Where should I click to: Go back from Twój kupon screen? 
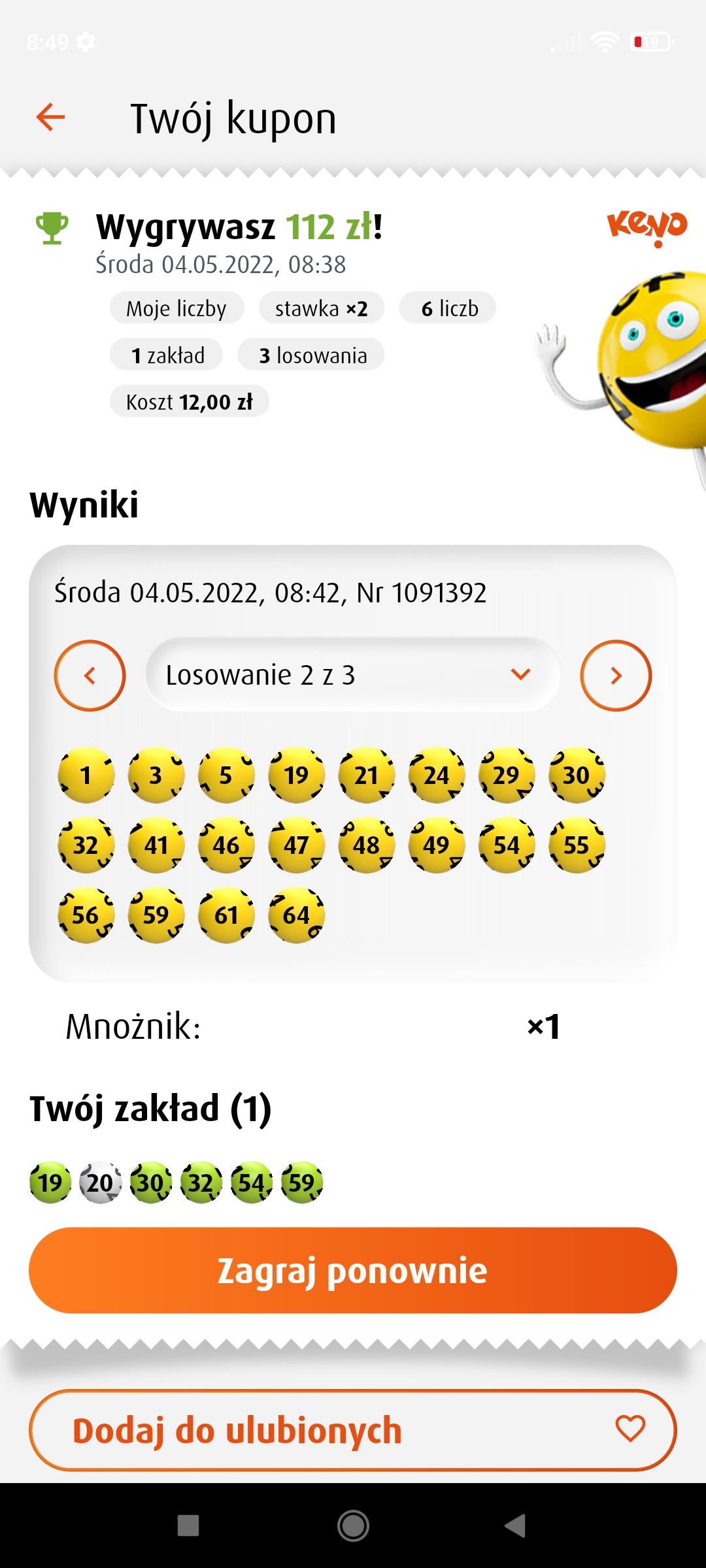coord(50,118)
